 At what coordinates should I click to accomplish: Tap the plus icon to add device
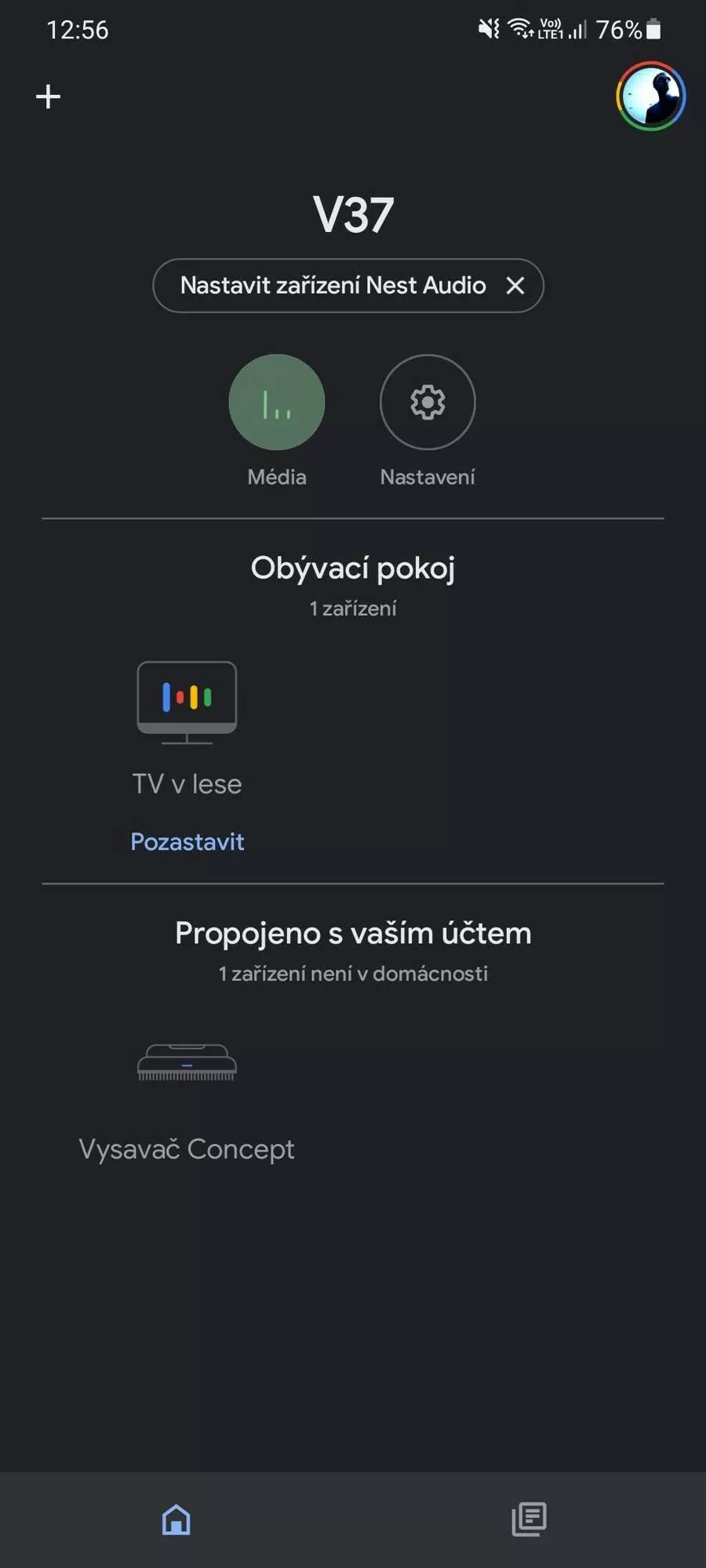coord(48,96)
